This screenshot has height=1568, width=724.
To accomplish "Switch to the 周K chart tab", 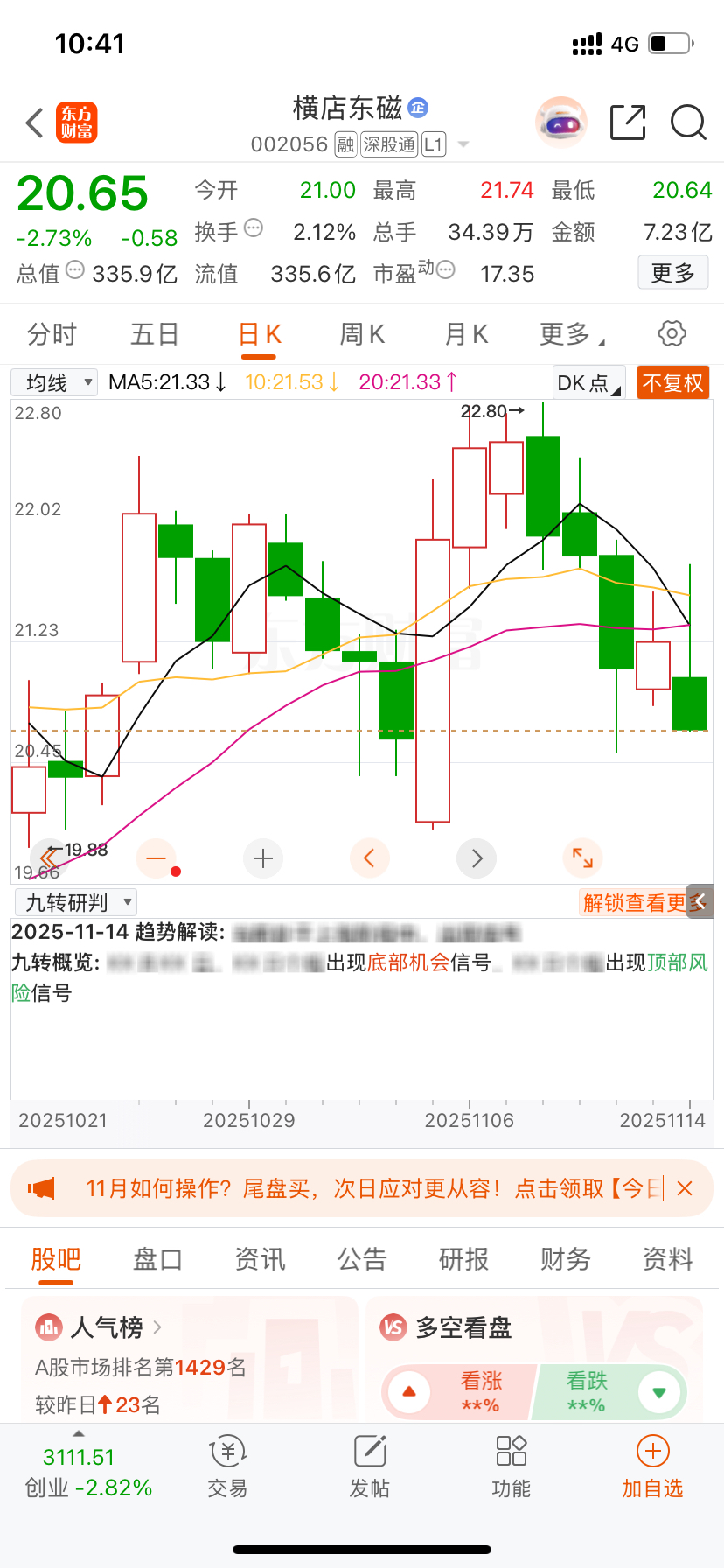I will [362, 334].
